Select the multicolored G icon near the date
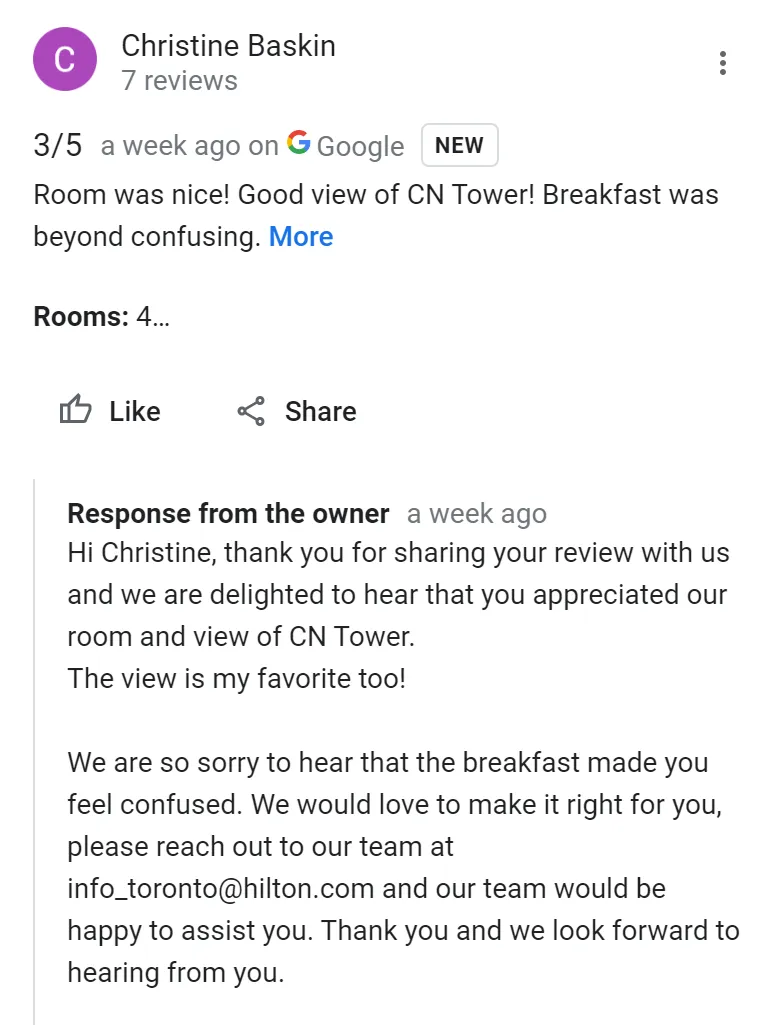Viewport: 764px width, 1025px height. [x=298, y=145]
